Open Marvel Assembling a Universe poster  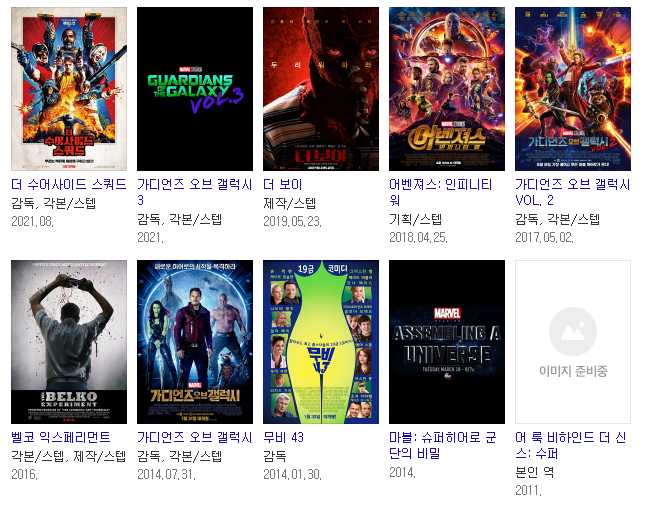[447, 342]
